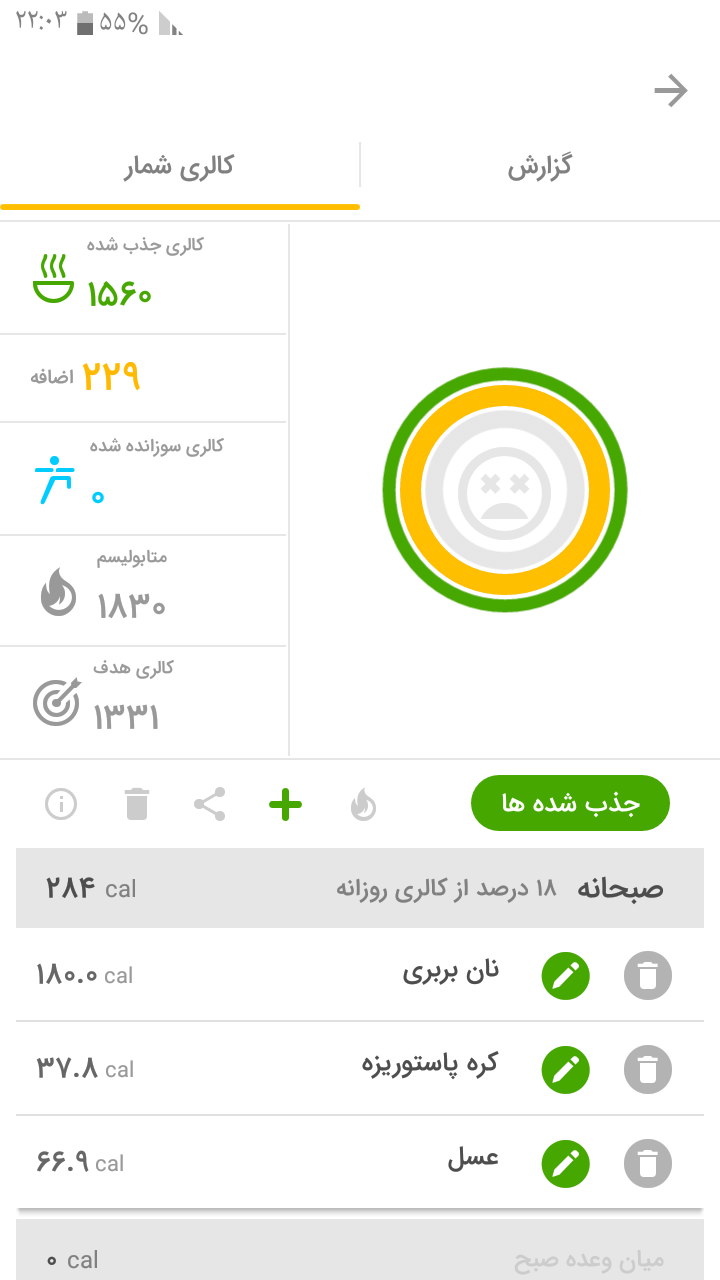Delete the عسل entry
720x1280 pixels.
[648, 1164]
